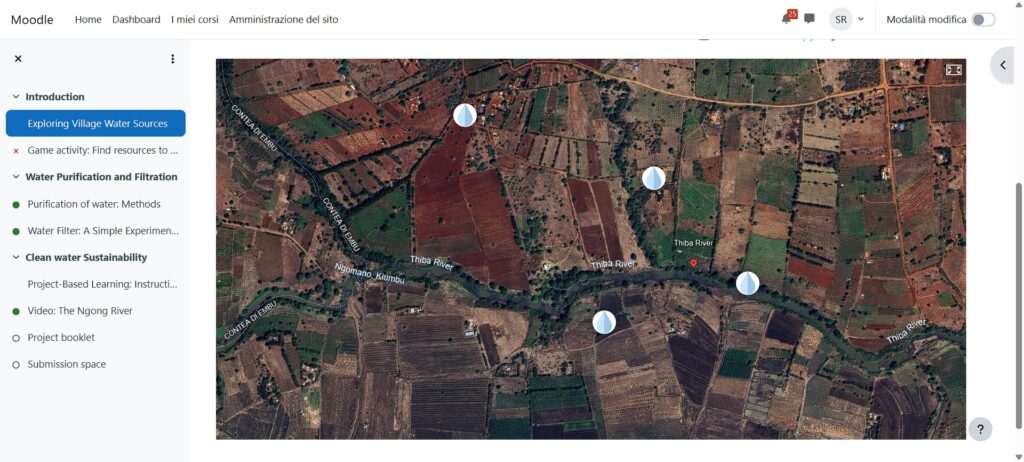Go to Submission space
The image size is (1024, 462).
[x=67, y=365]
